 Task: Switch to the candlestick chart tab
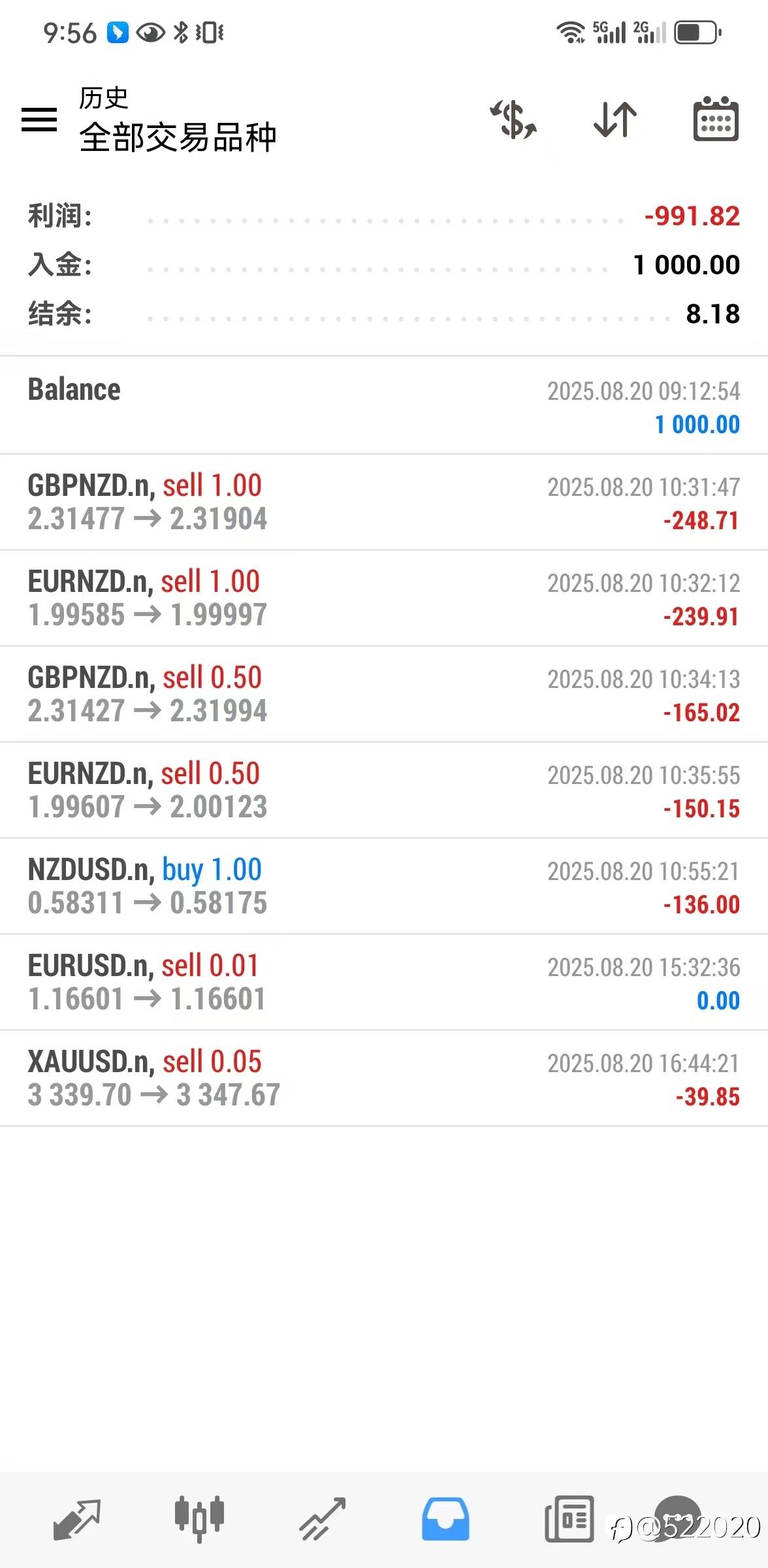click(199, 1518)
